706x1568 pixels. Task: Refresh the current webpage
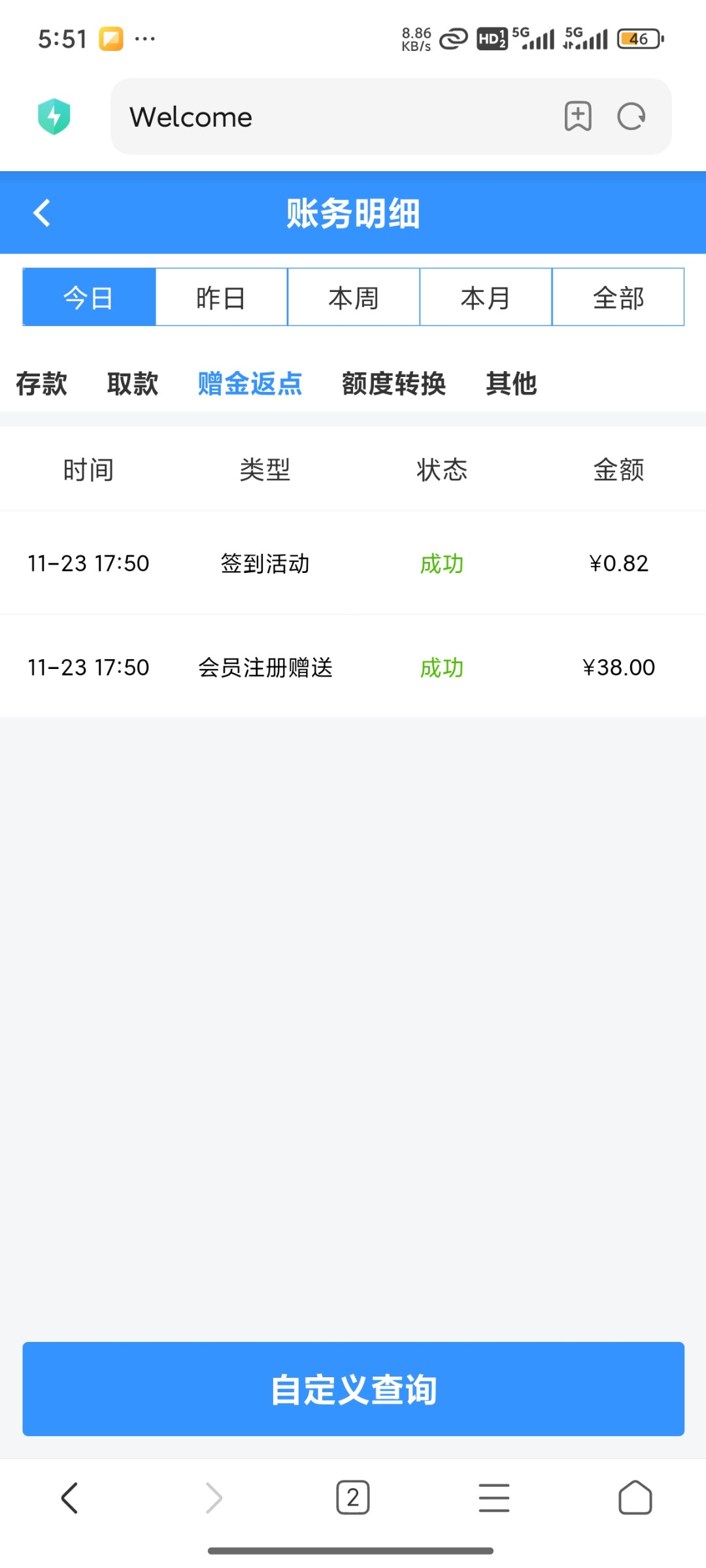630,116
